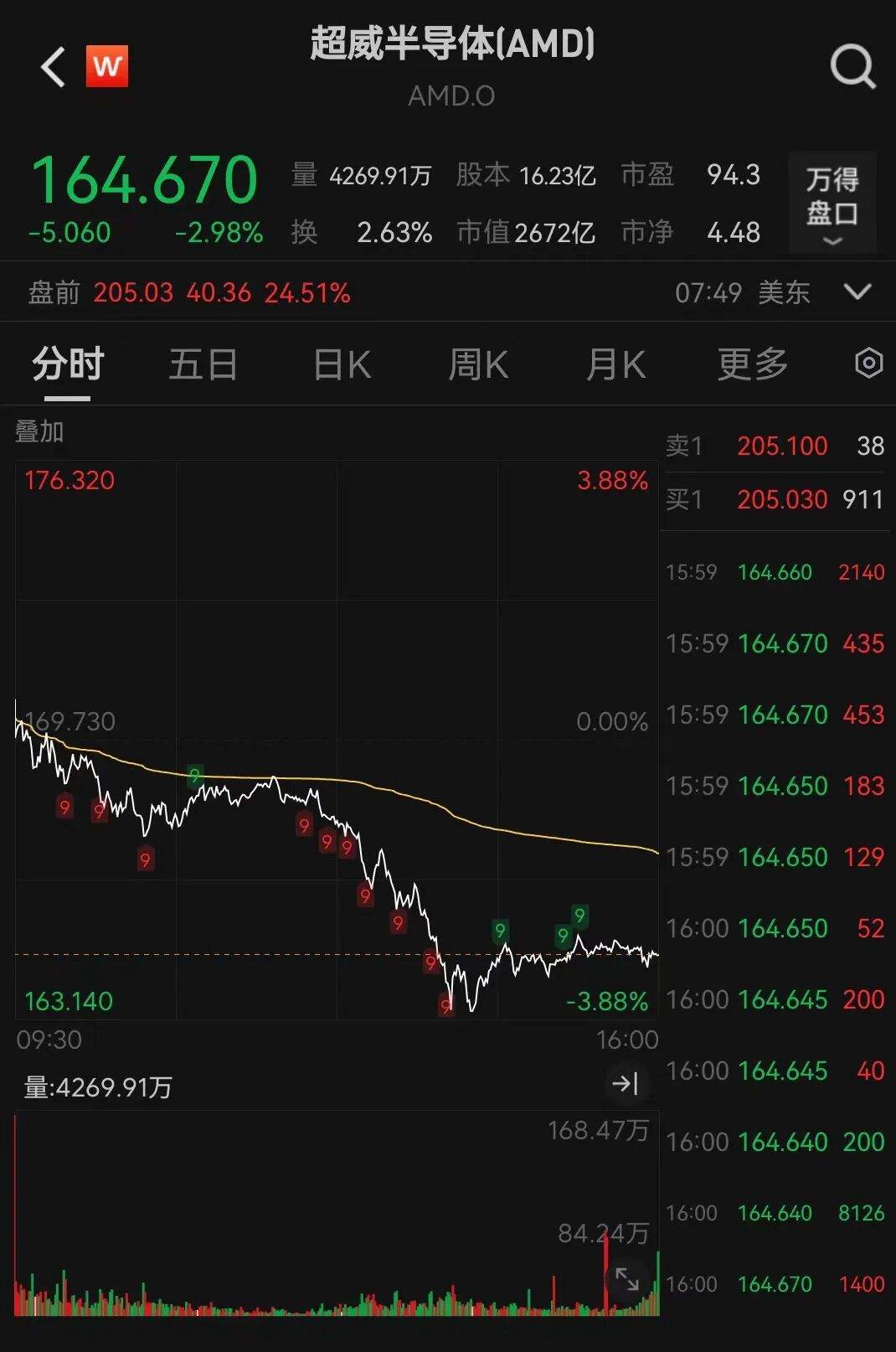
Task: Collapse the trade list with arrow icon
Action: pos(626,1084)
